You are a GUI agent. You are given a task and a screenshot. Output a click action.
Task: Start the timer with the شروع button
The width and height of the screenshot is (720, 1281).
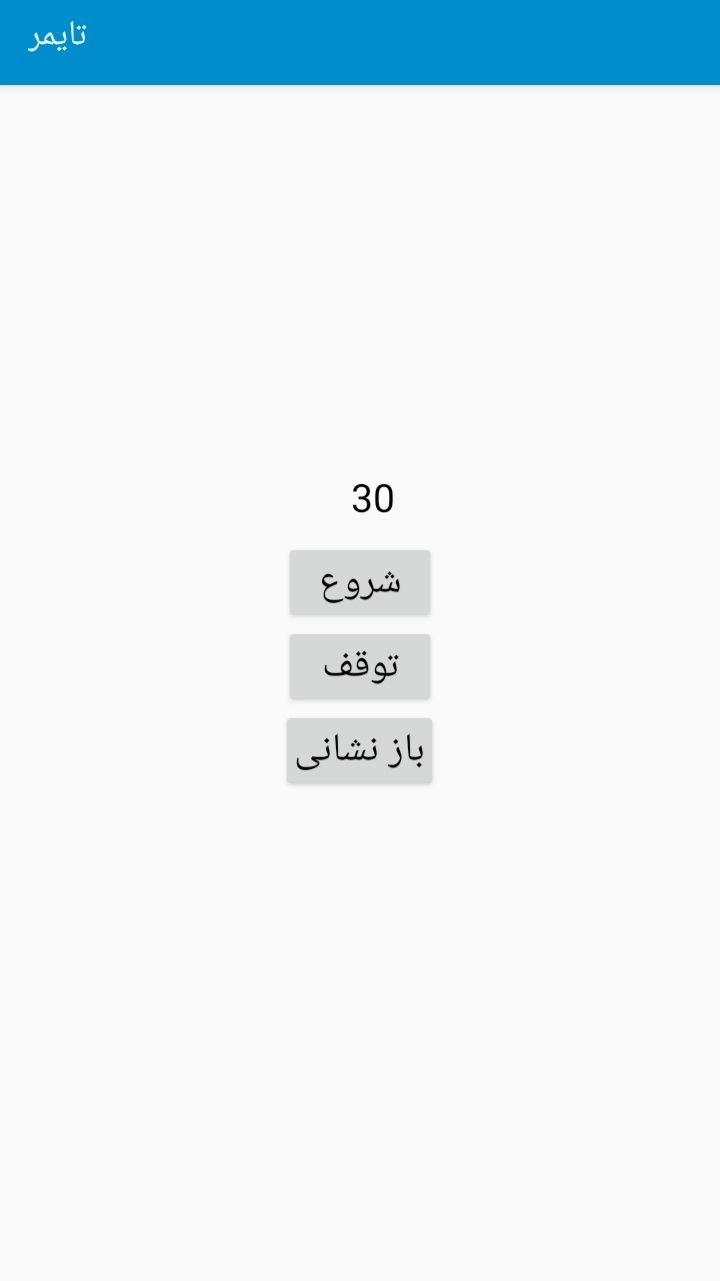click(x=360, y=582)
